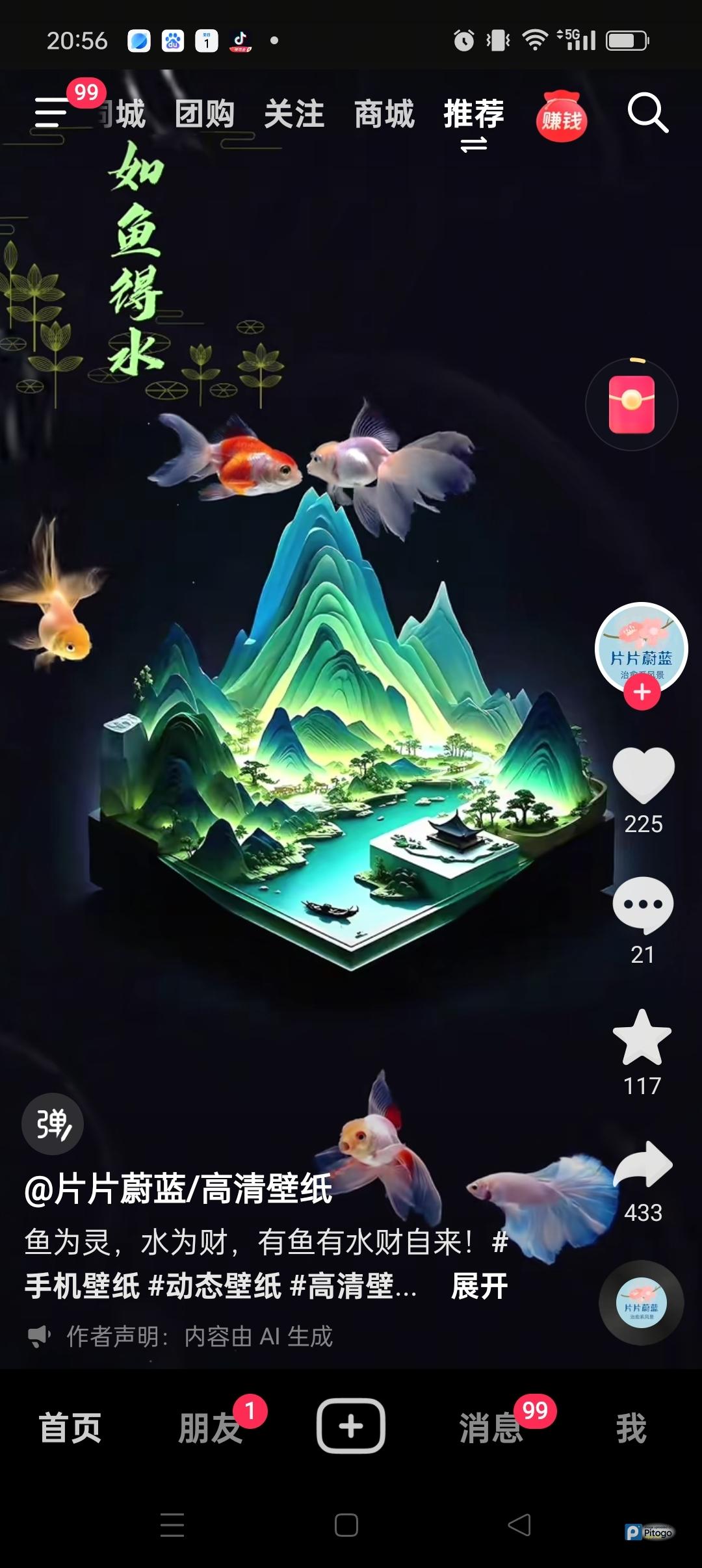
Task: Tap the floating red envelope widget
Action: [x=632, y=404]
